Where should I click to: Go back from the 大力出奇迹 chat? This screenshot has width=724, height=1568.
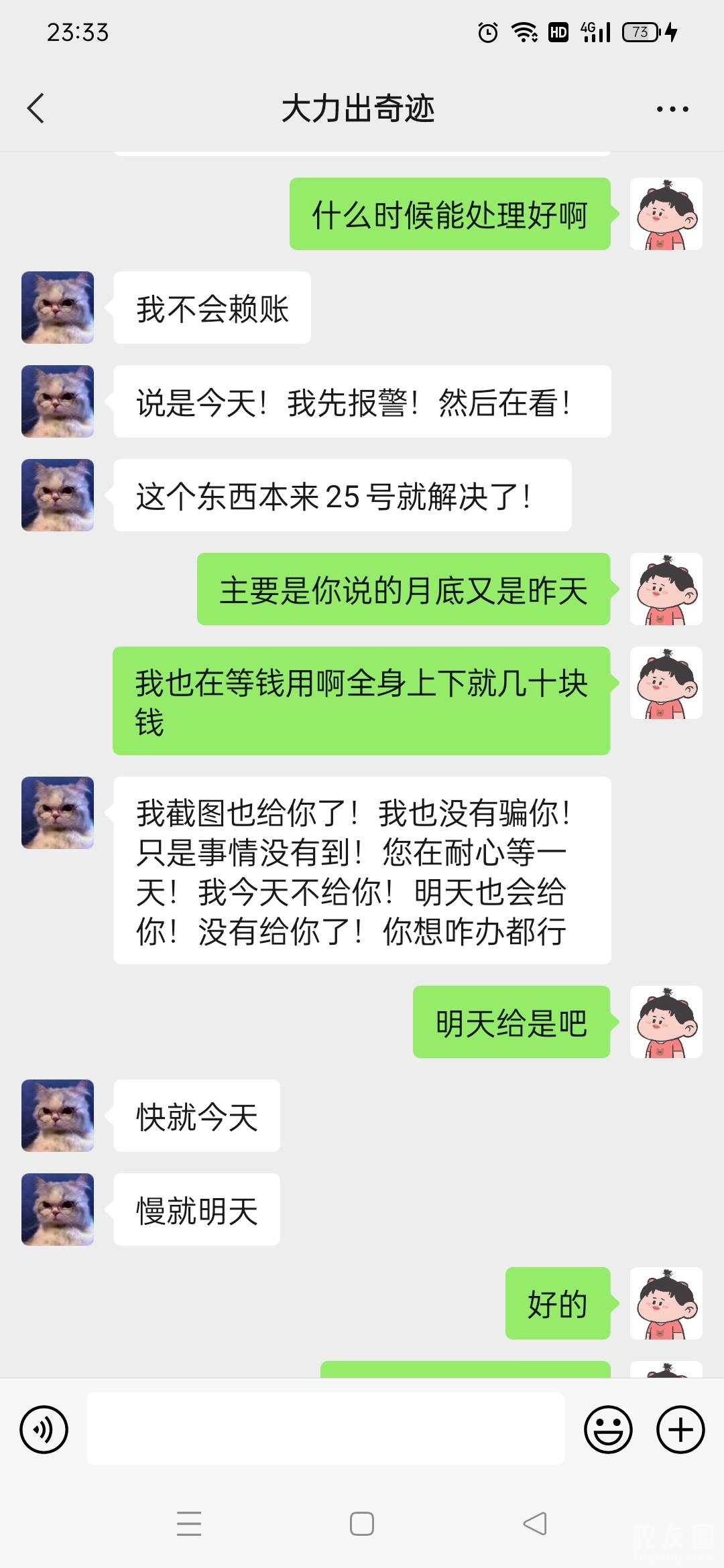[x=36, y=109]
